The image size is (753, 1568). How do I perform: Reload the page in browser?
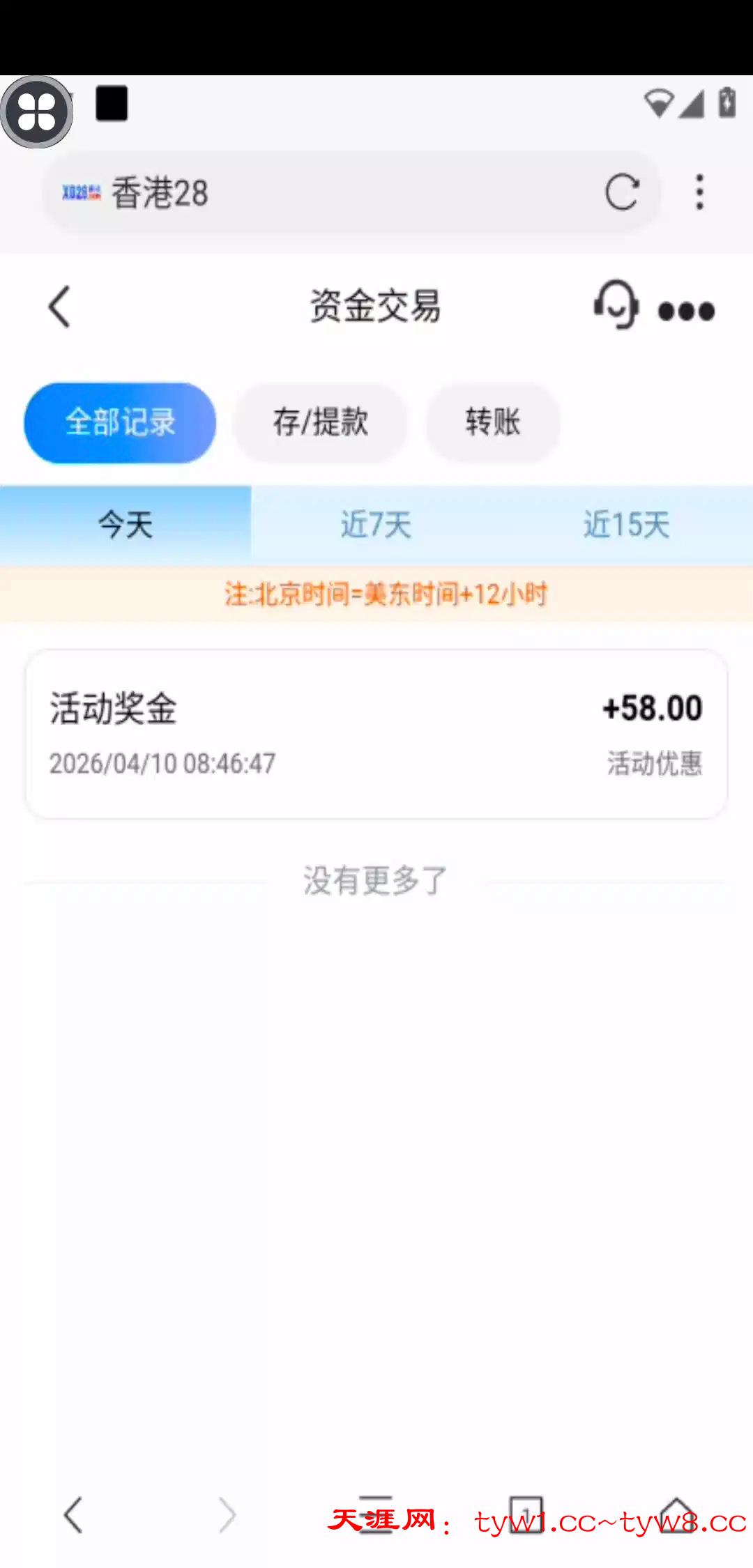[622, 192]
